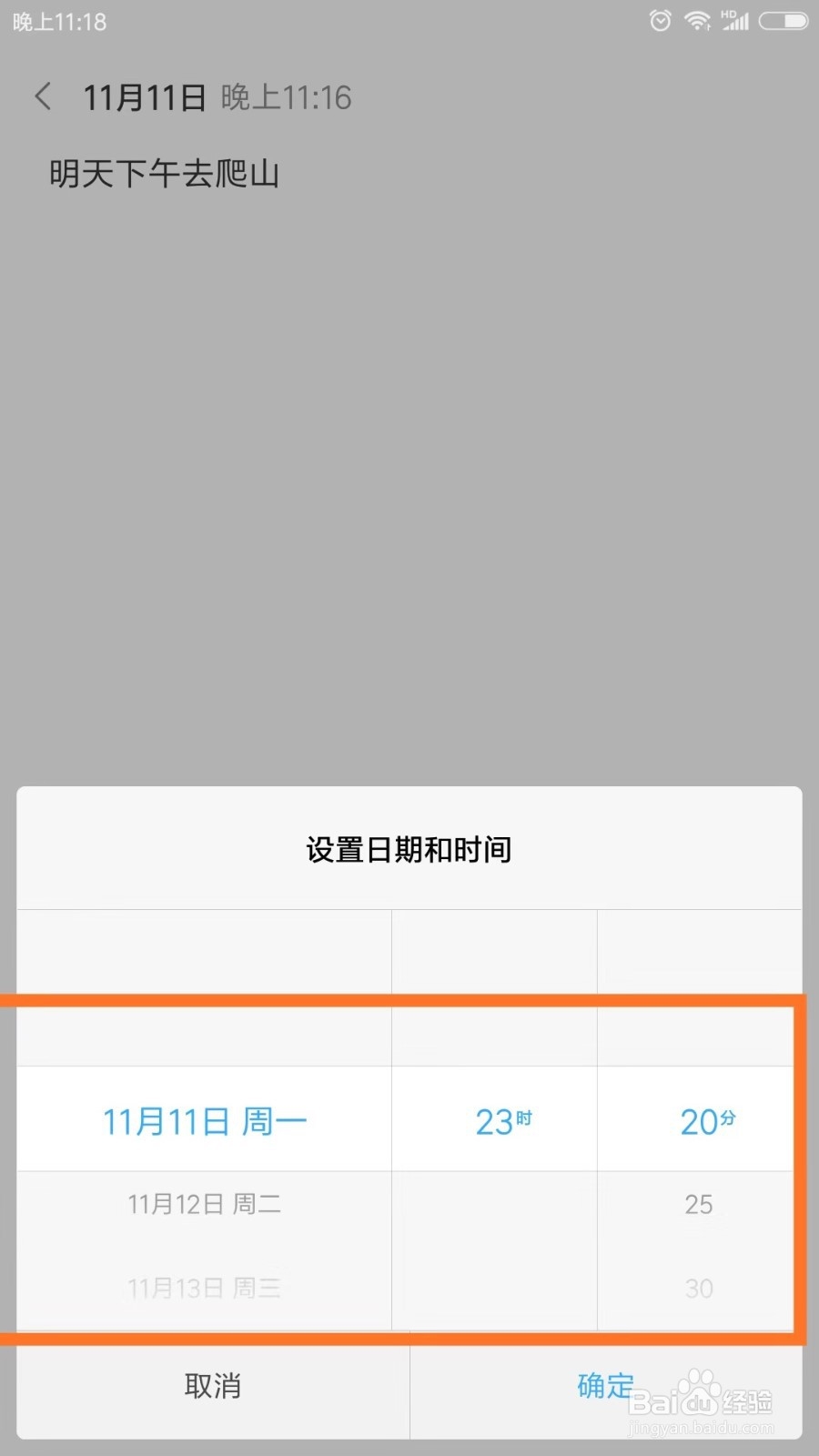Click the note title 11月11日
Image resolution: width=819 pixels, height=1456 pixels.
tap(146, 96)
